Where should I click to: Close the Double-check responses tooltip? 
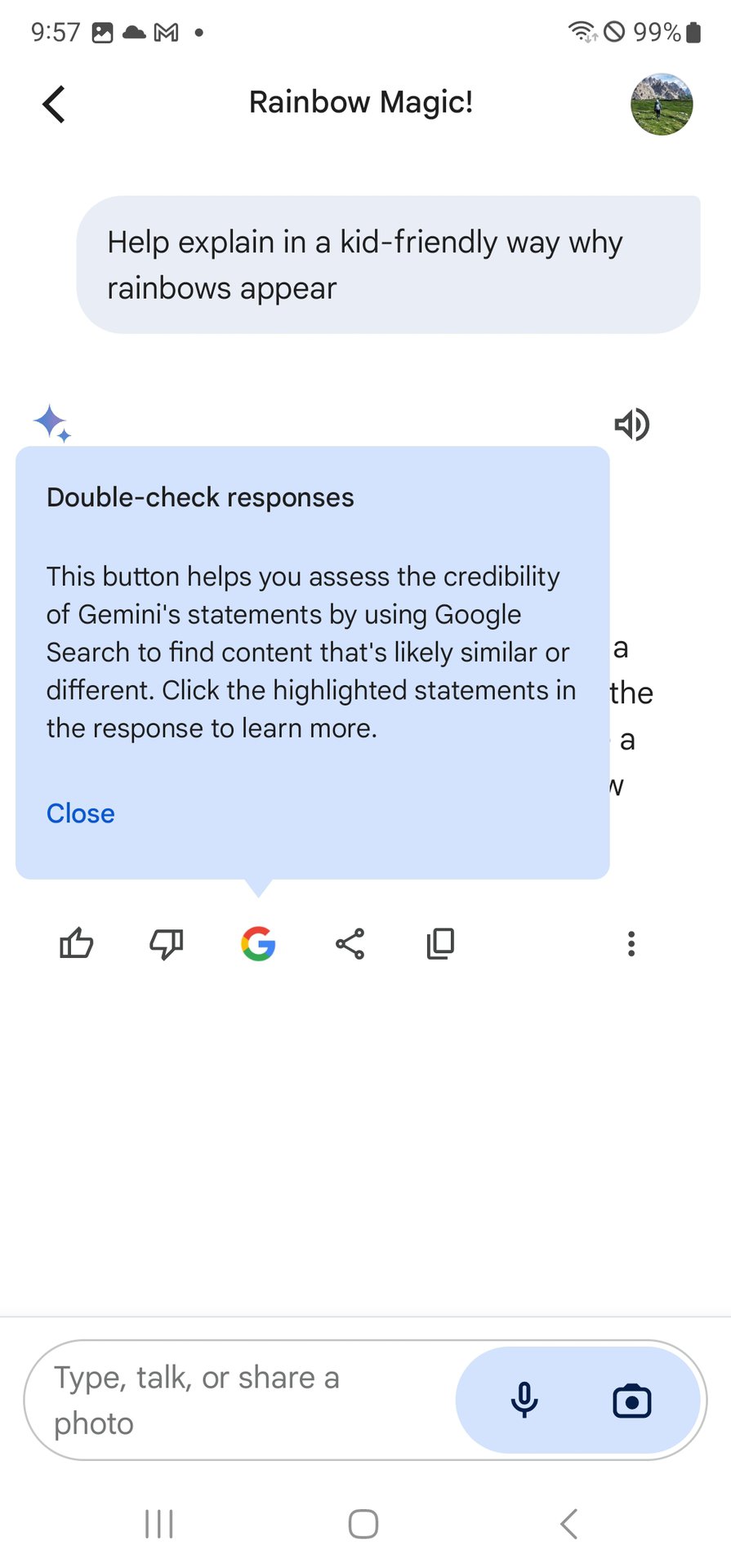[x=80, y=813]
